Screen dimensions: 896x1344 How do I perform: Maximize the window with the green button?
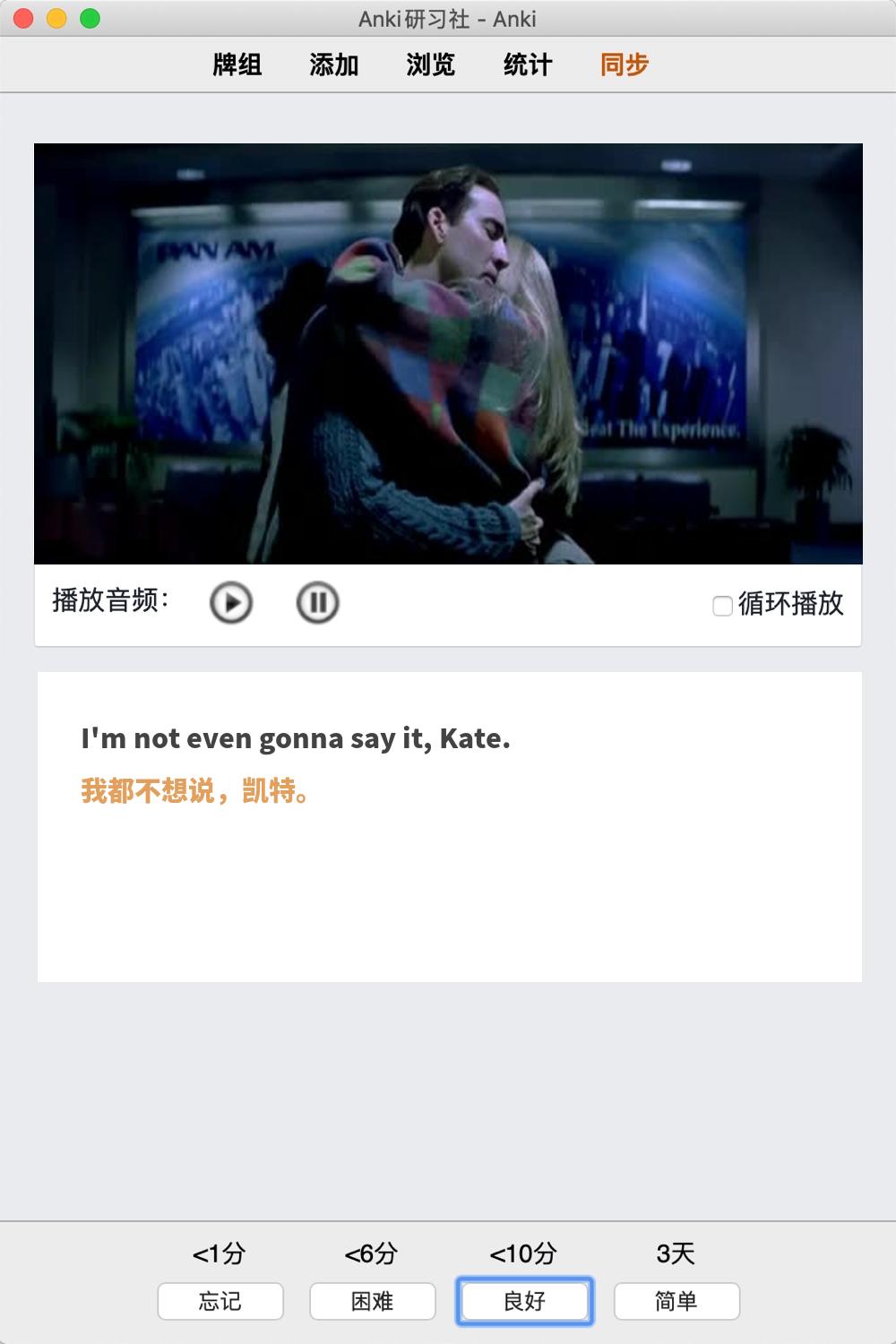(90, 18)
